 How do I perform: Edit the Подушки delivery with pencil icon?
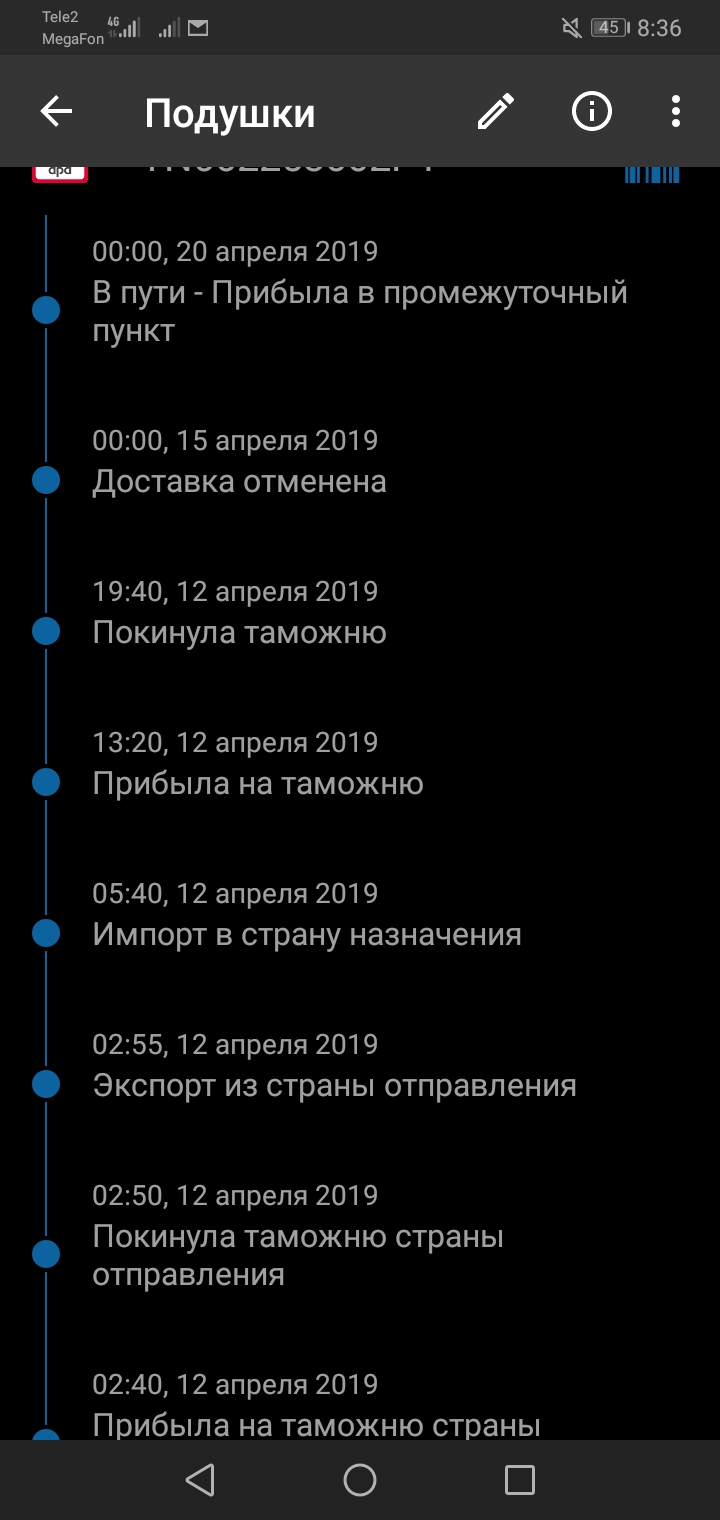pyautogui.click(x=496, y=111)
